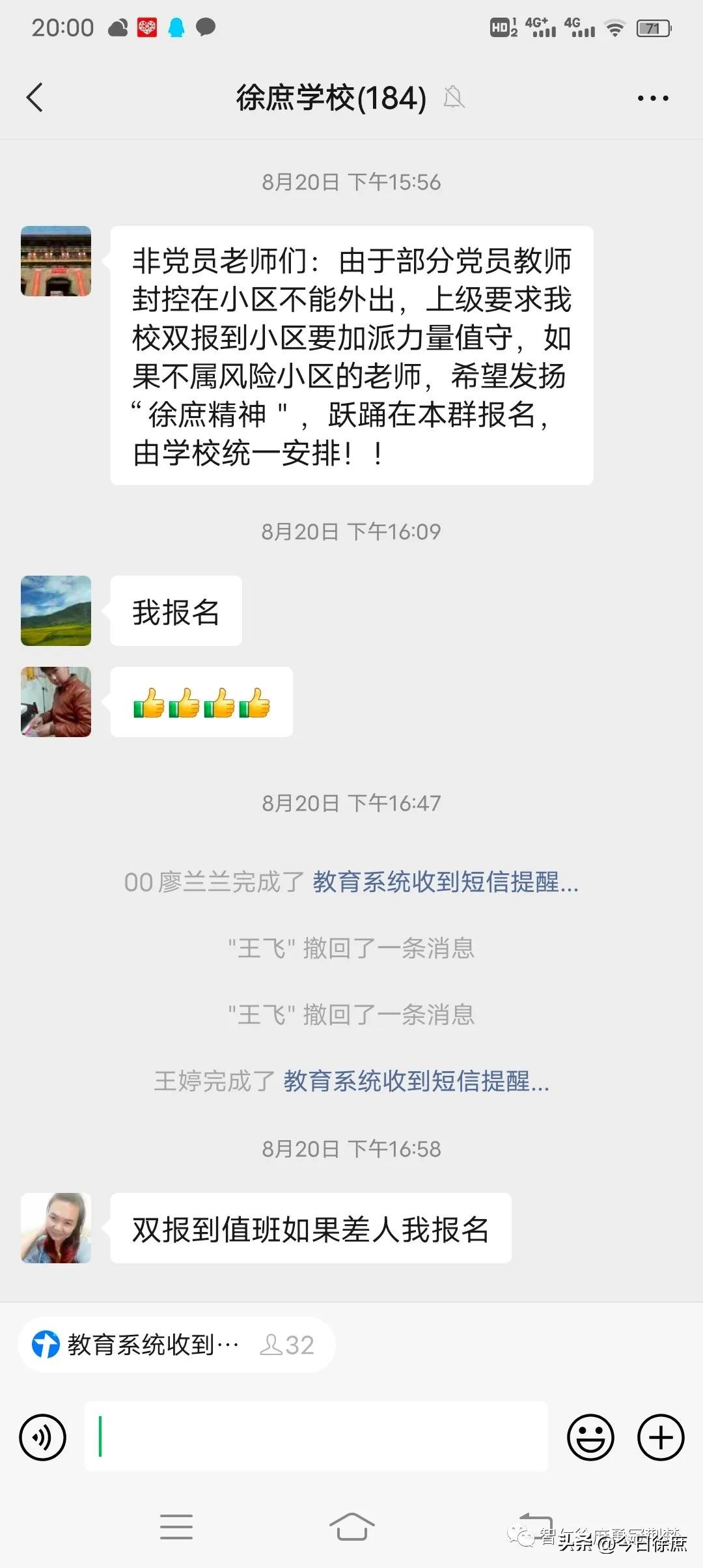This screenshot has width=703, height=1568.
Task: Tap the home icon in bottom navigation
Action: [351, 1527]
